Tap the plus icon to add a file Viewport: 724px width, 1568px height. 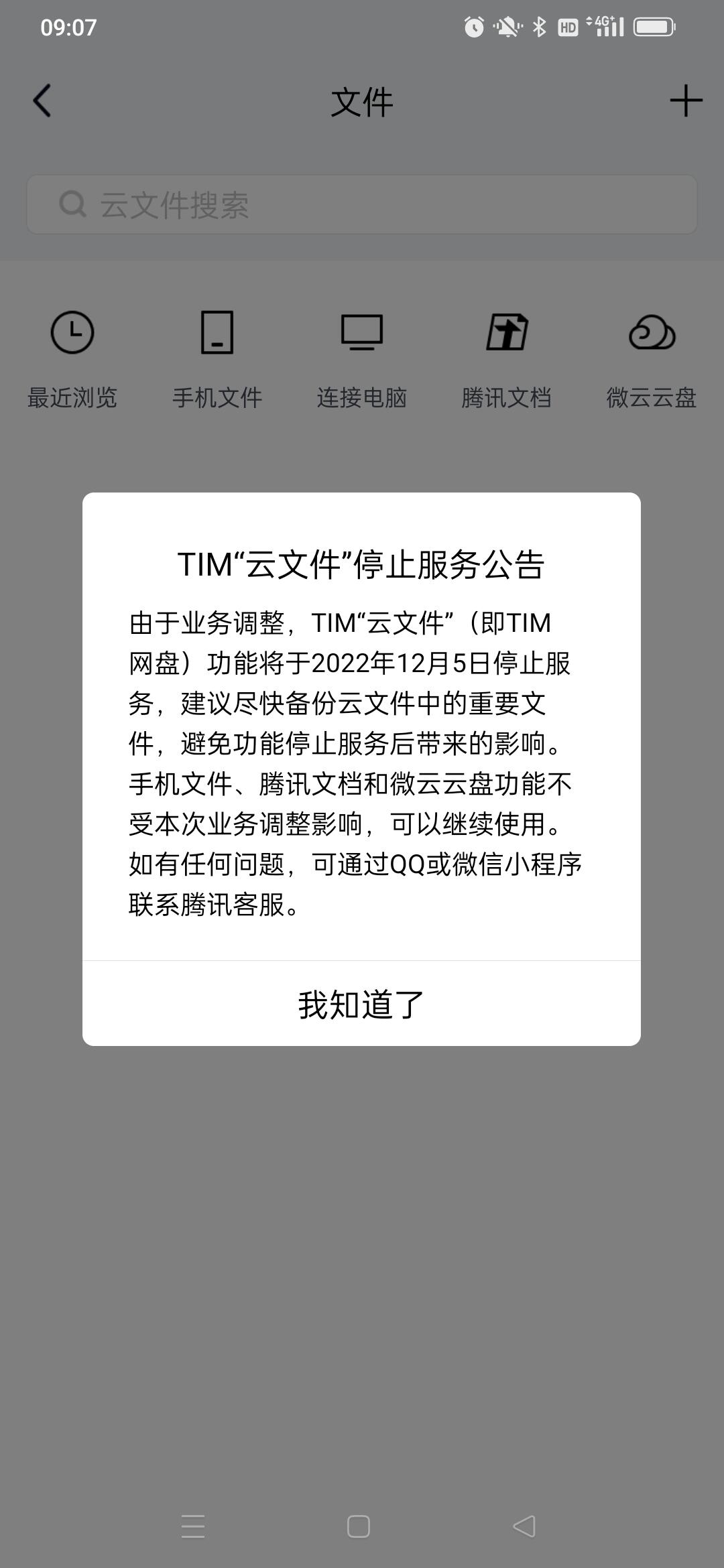coord(685,101)
